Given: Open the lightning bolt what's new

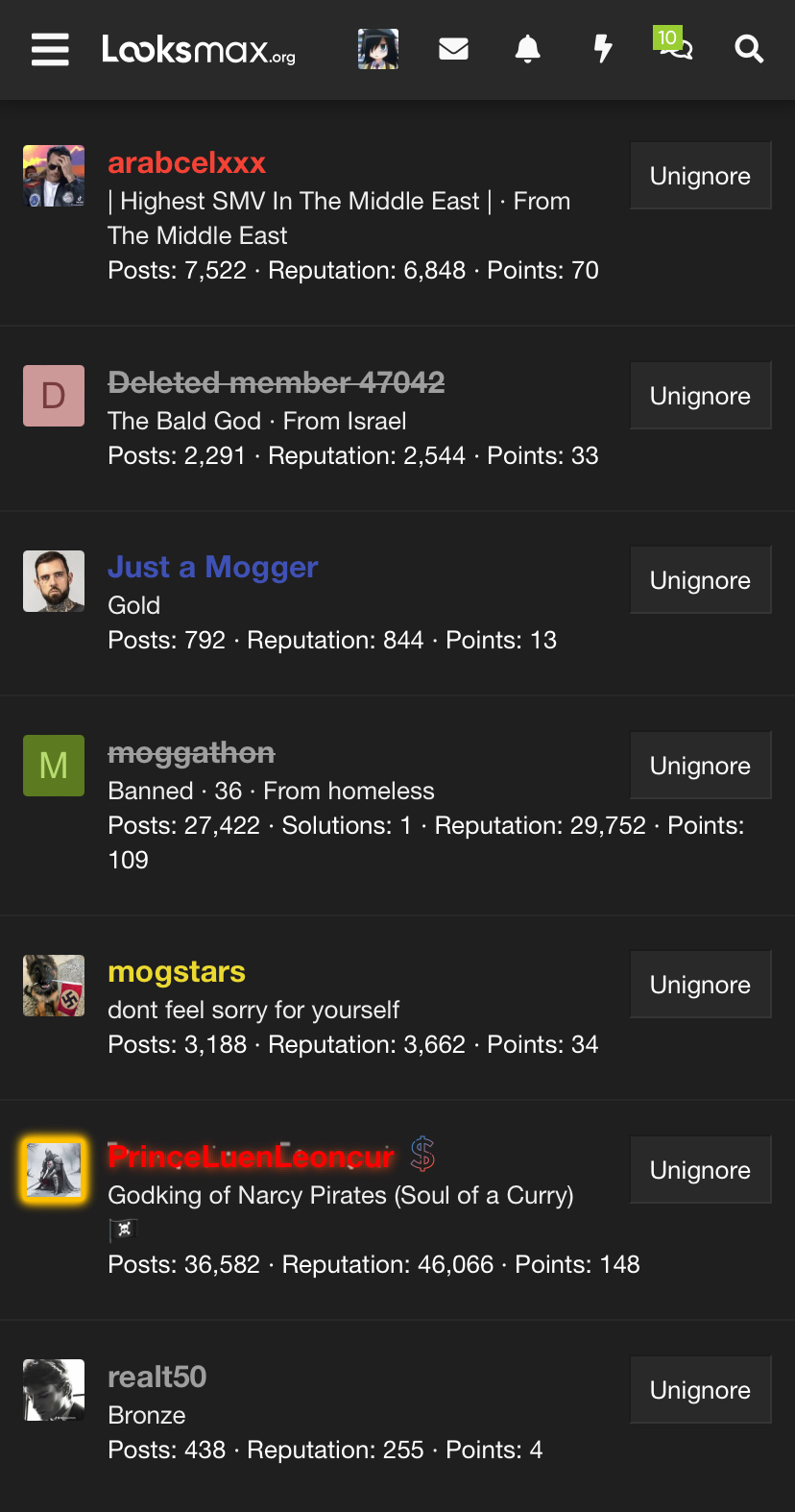Looking at the screenshot, I should point(602,49).
